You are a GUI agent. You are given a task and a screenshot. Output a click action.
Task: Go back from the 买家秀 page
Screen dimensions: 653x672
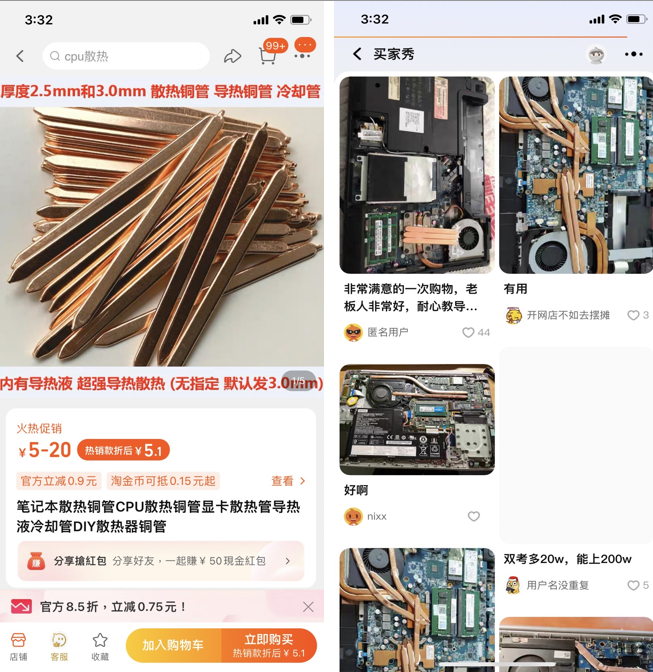357,54
